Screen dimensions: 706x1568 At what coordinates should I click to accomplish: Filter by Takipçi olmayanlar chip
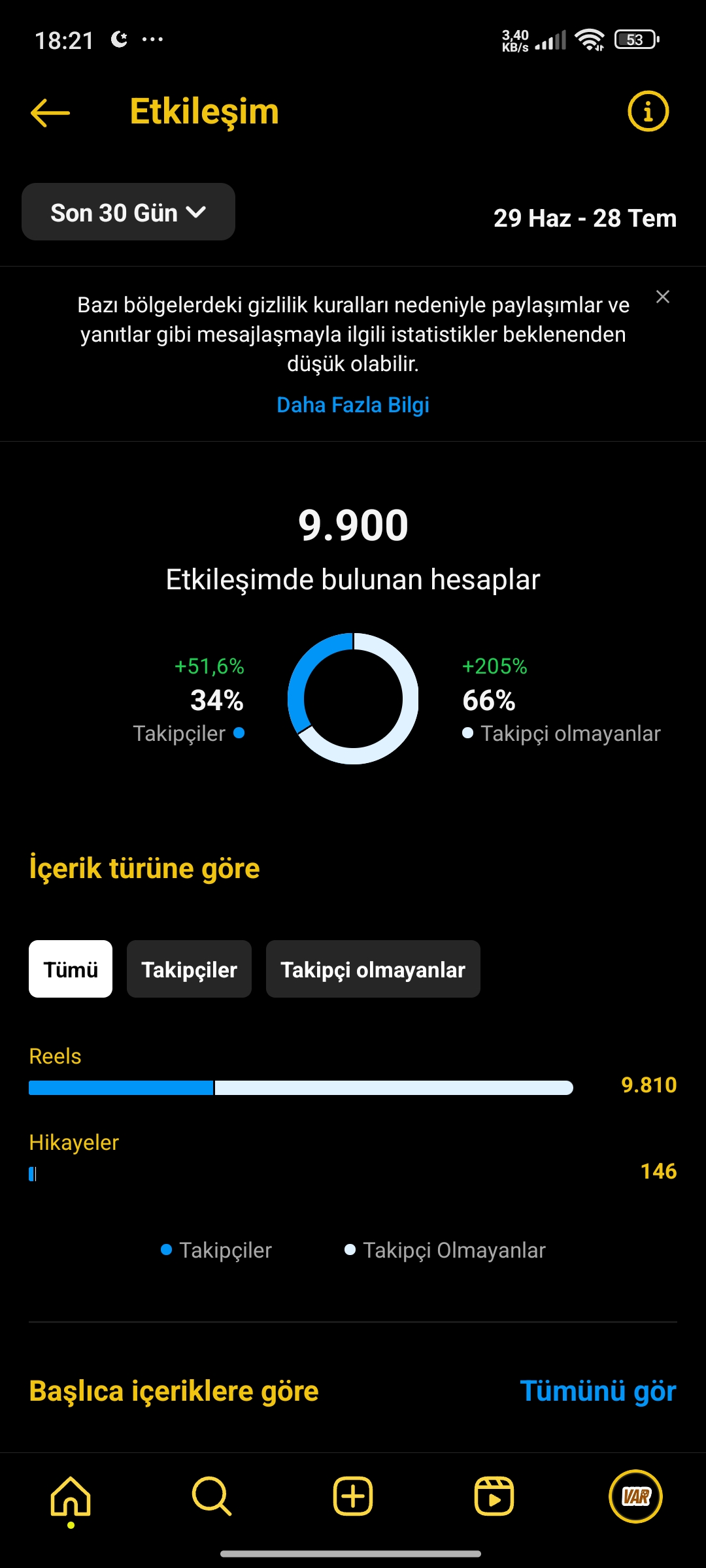click(x=373, y=969)
